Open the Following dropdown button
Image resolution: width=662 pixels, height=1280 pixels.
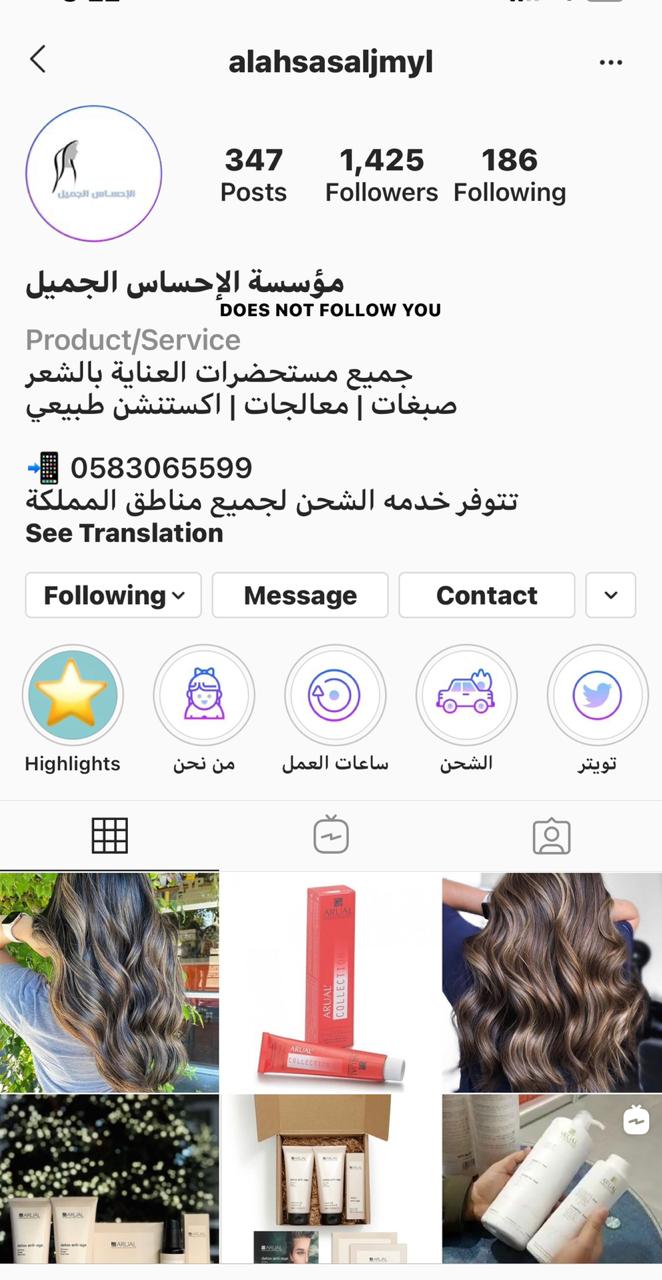click(114, 595)
